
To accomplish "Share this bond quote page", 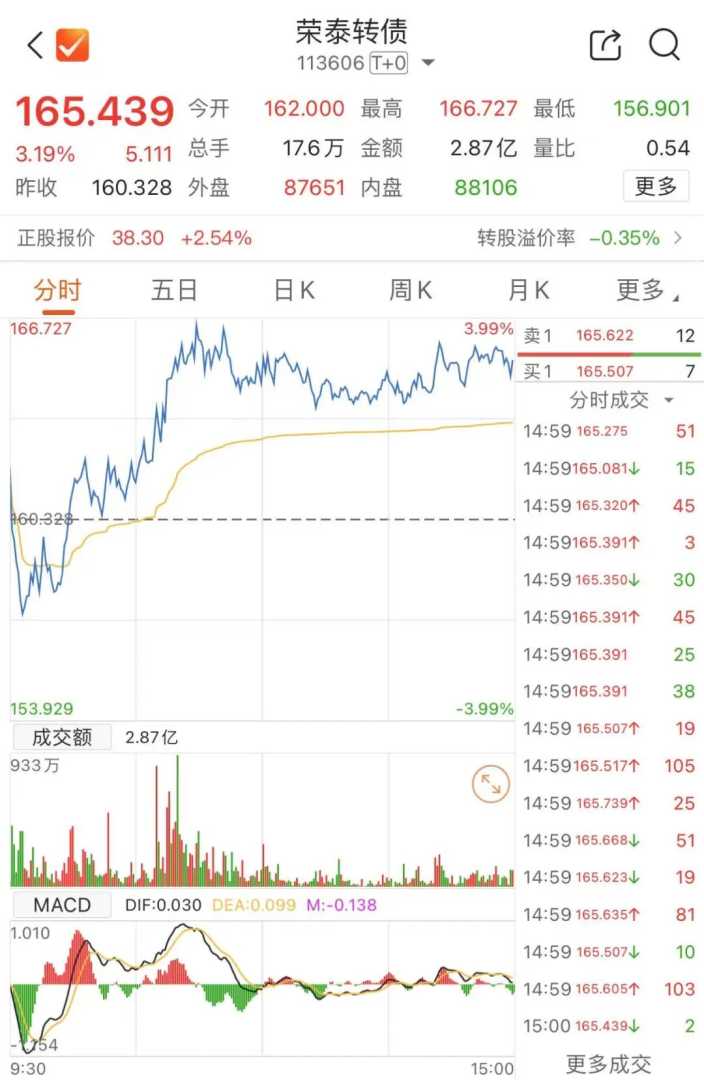I will (x=604, y=45).
